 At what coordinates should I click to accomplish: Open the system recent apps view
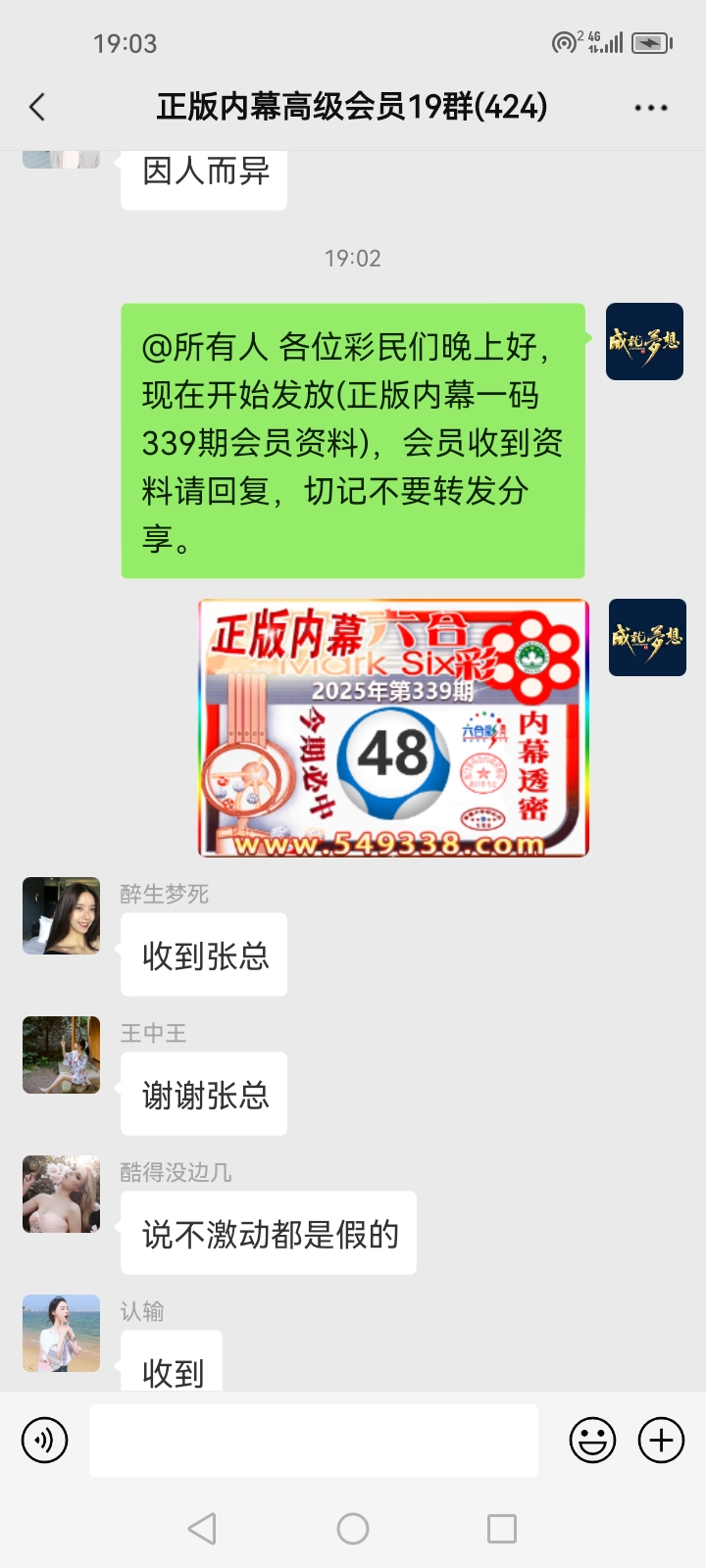tap(502, 1529)
